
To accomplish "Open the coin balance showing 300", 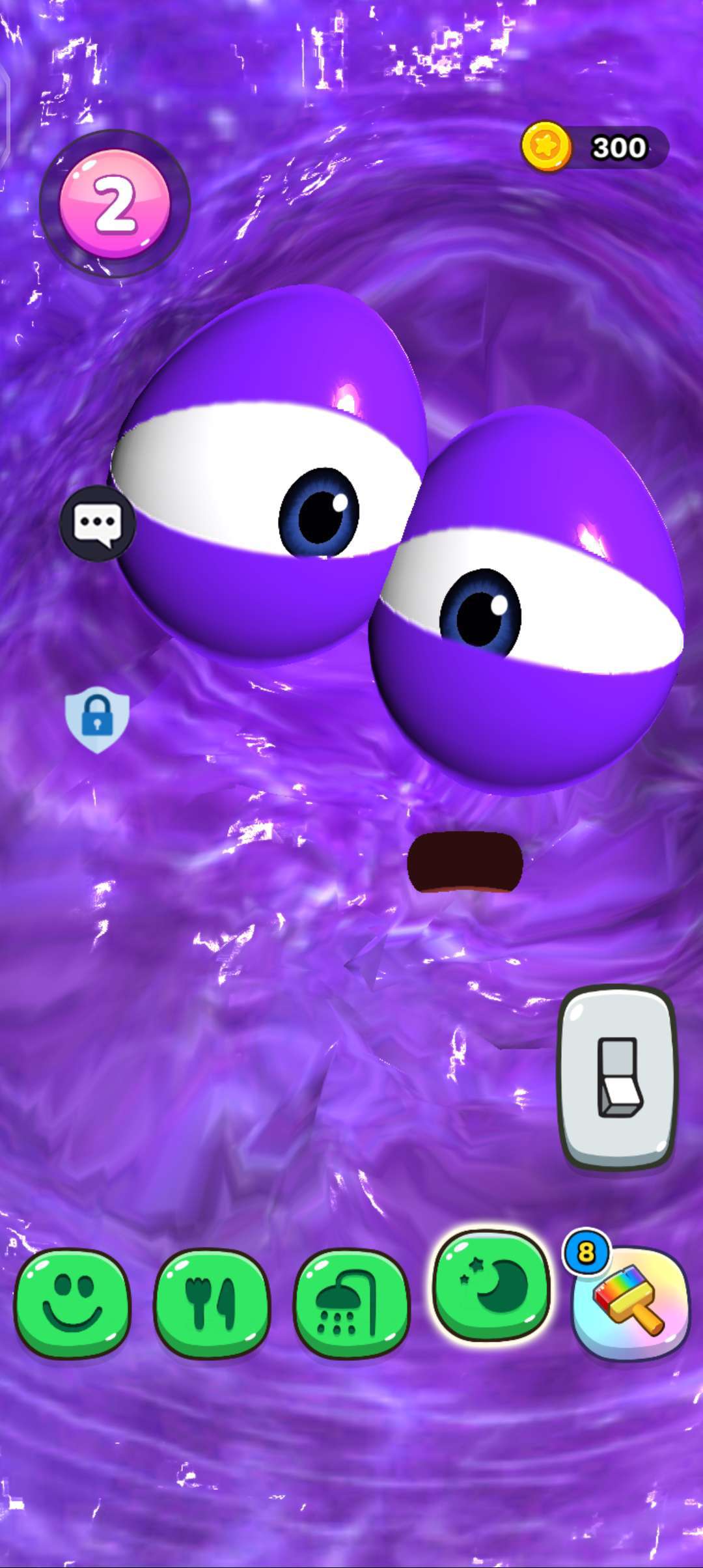I will coord(594,147).
